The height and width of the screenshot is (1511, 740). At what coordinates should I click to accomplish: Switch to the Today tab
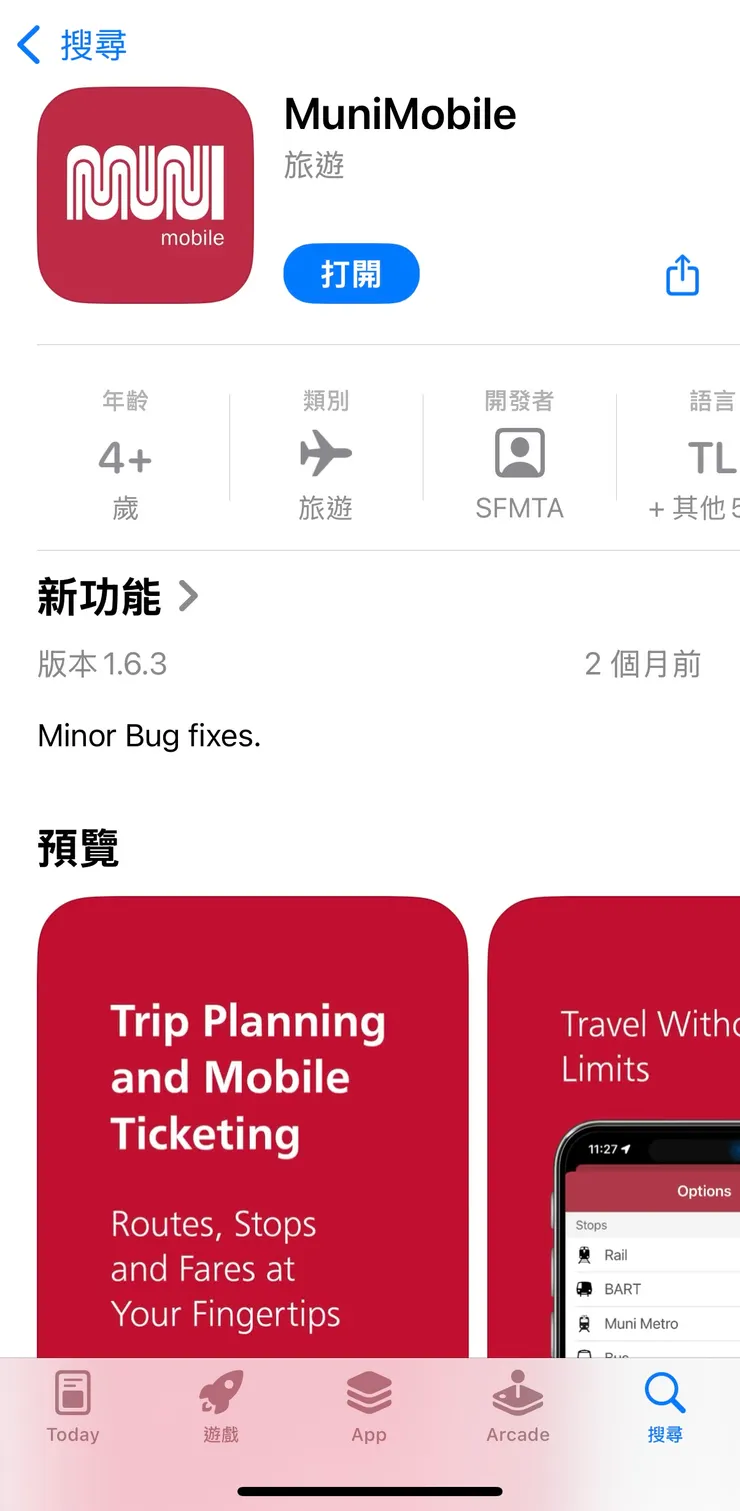pyautogui.click(x=73, y=1407)
